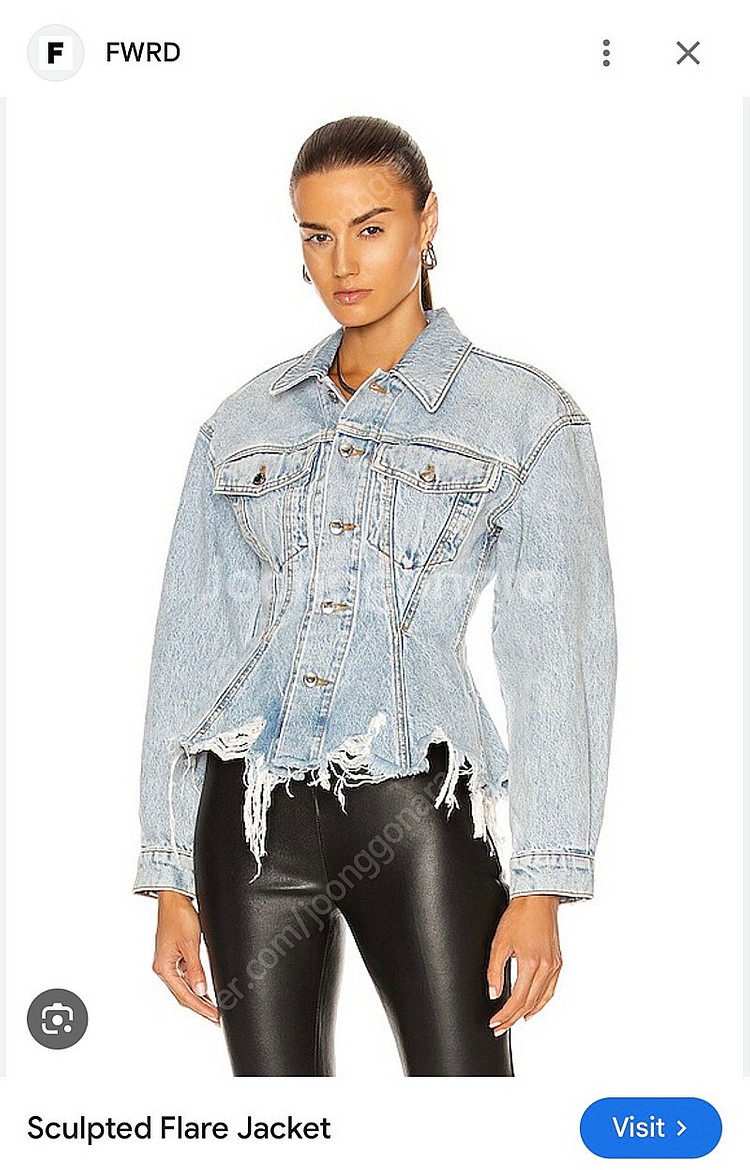Open the Sculpted Flare Jacket title link
This screenshot has height=1170, width=750.
pos(179,1129)
